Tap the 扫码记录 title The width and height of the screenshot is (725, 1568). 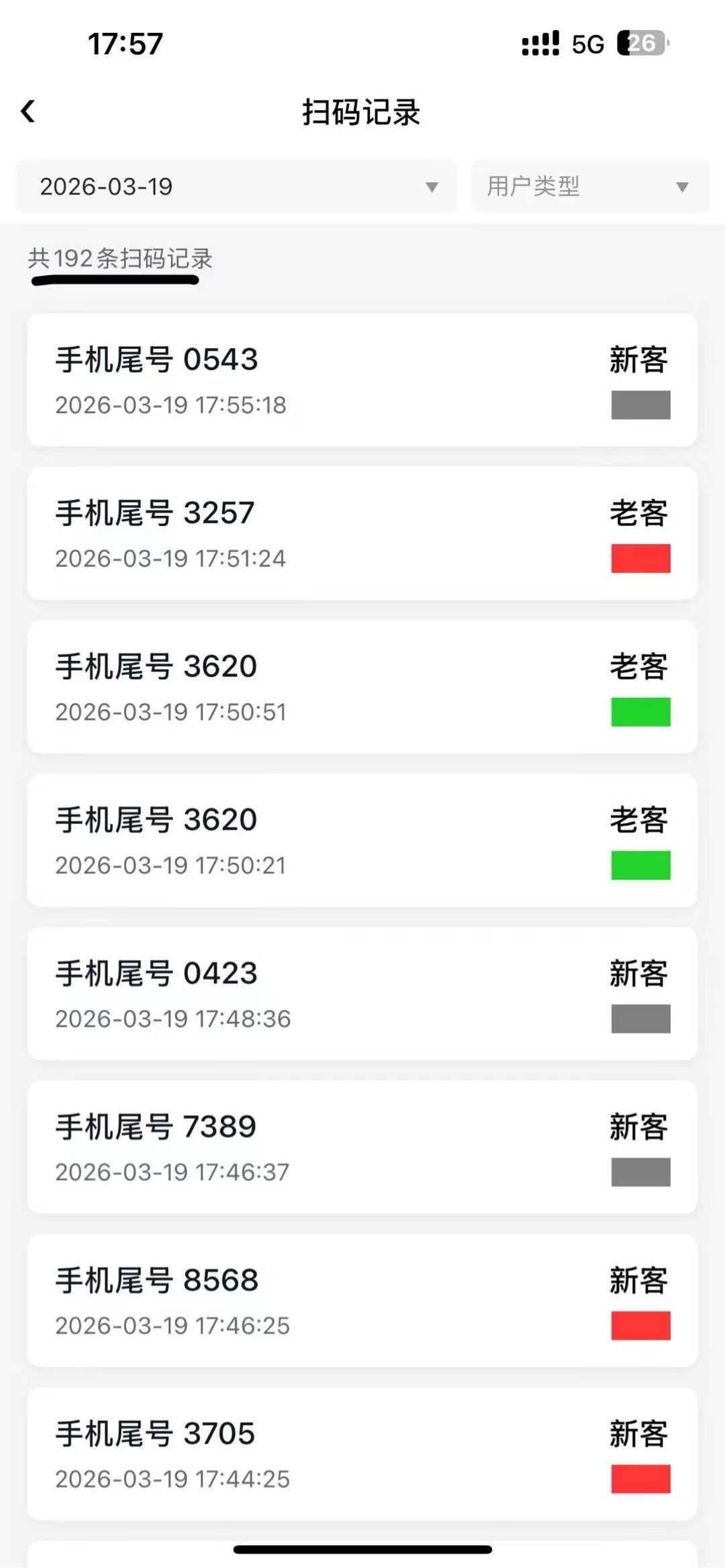pyautogui.click(x=362, y=113)
